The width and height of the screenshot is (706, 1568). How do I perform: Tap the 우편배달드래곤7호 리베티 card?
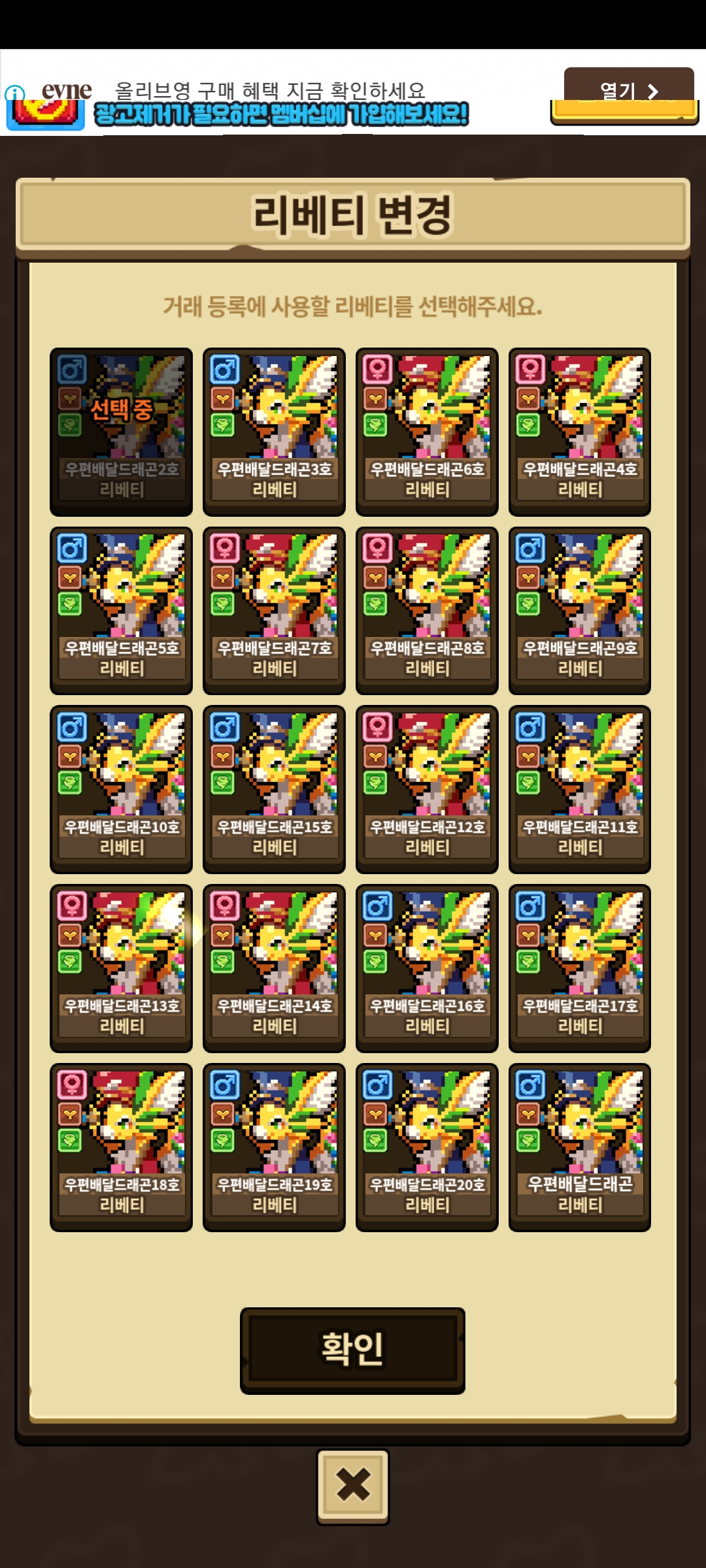click(x=274, y=611)
